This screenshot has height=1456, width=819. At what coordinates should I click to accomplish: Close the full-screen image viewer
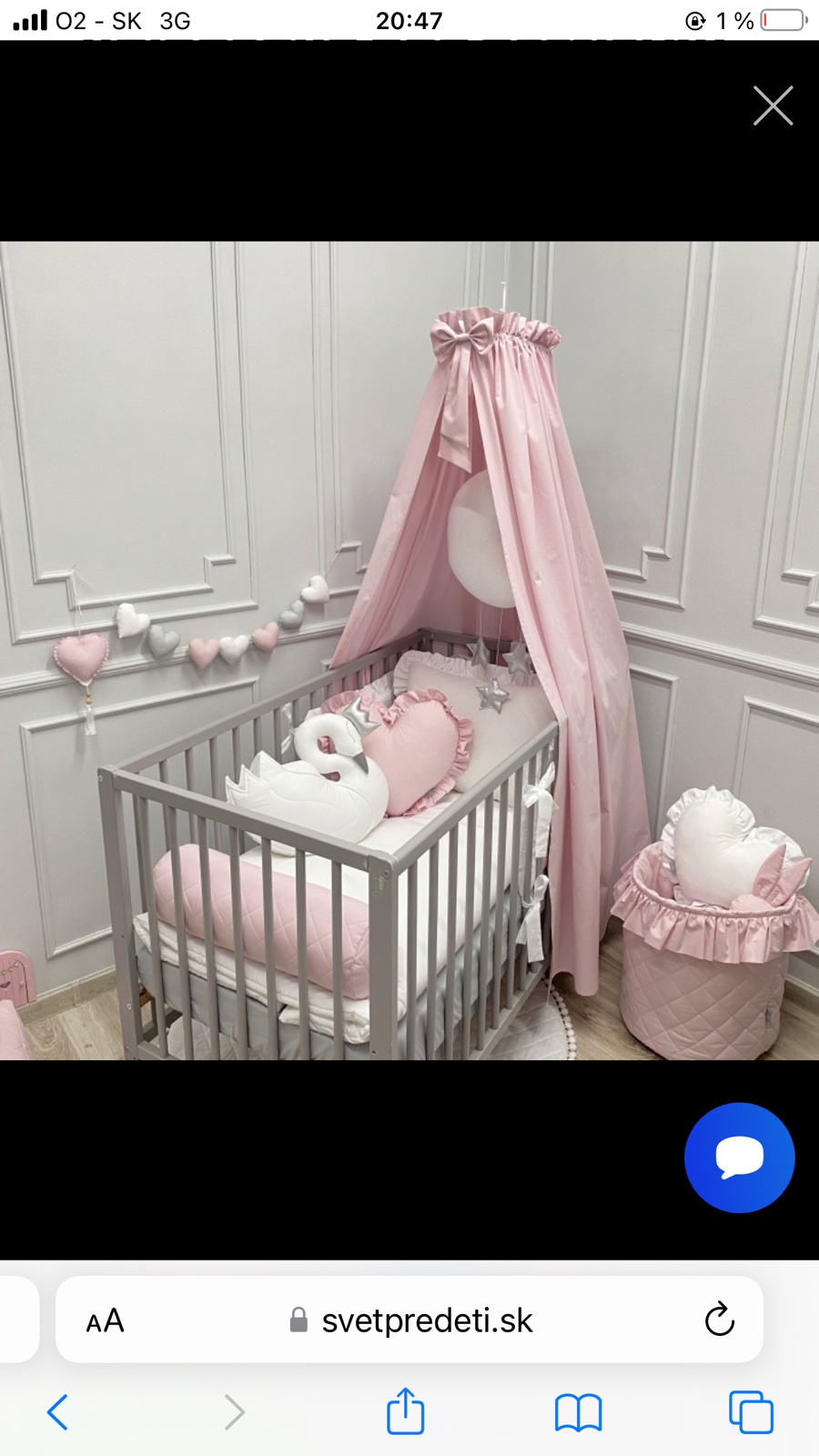point(773,106)
